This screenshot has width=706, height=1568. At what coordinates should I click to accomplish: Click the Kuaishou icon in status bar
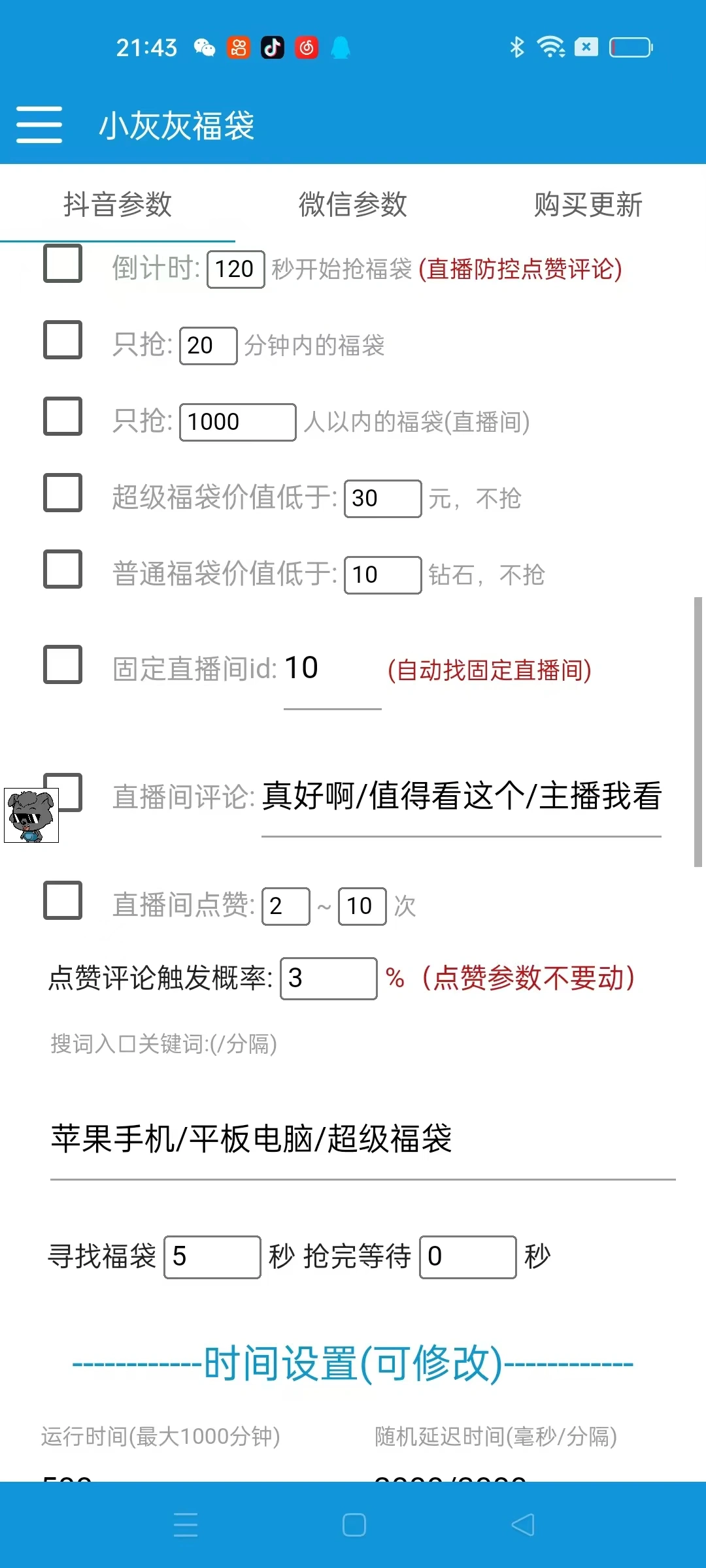coord(238,48)
